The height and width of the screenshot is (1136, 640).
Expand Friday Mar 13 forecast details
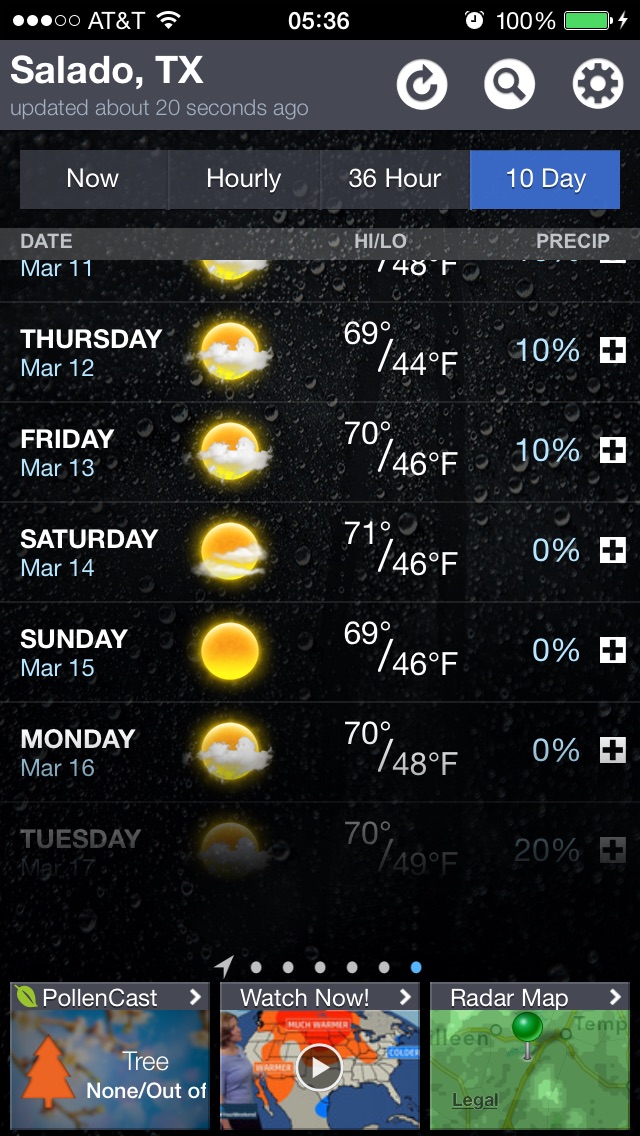coord(612,450)
